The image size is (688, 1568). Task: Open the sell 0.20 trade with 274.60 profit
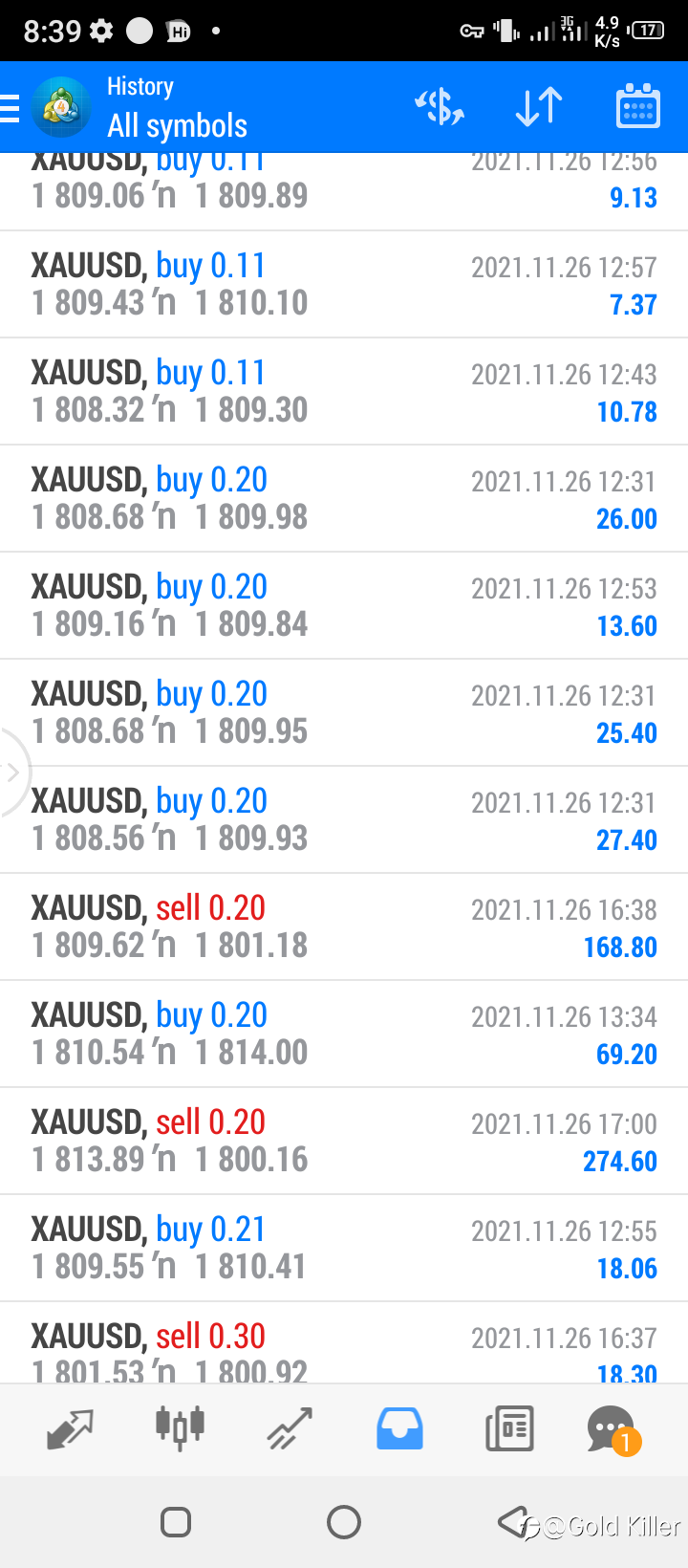coord(344,1141)
